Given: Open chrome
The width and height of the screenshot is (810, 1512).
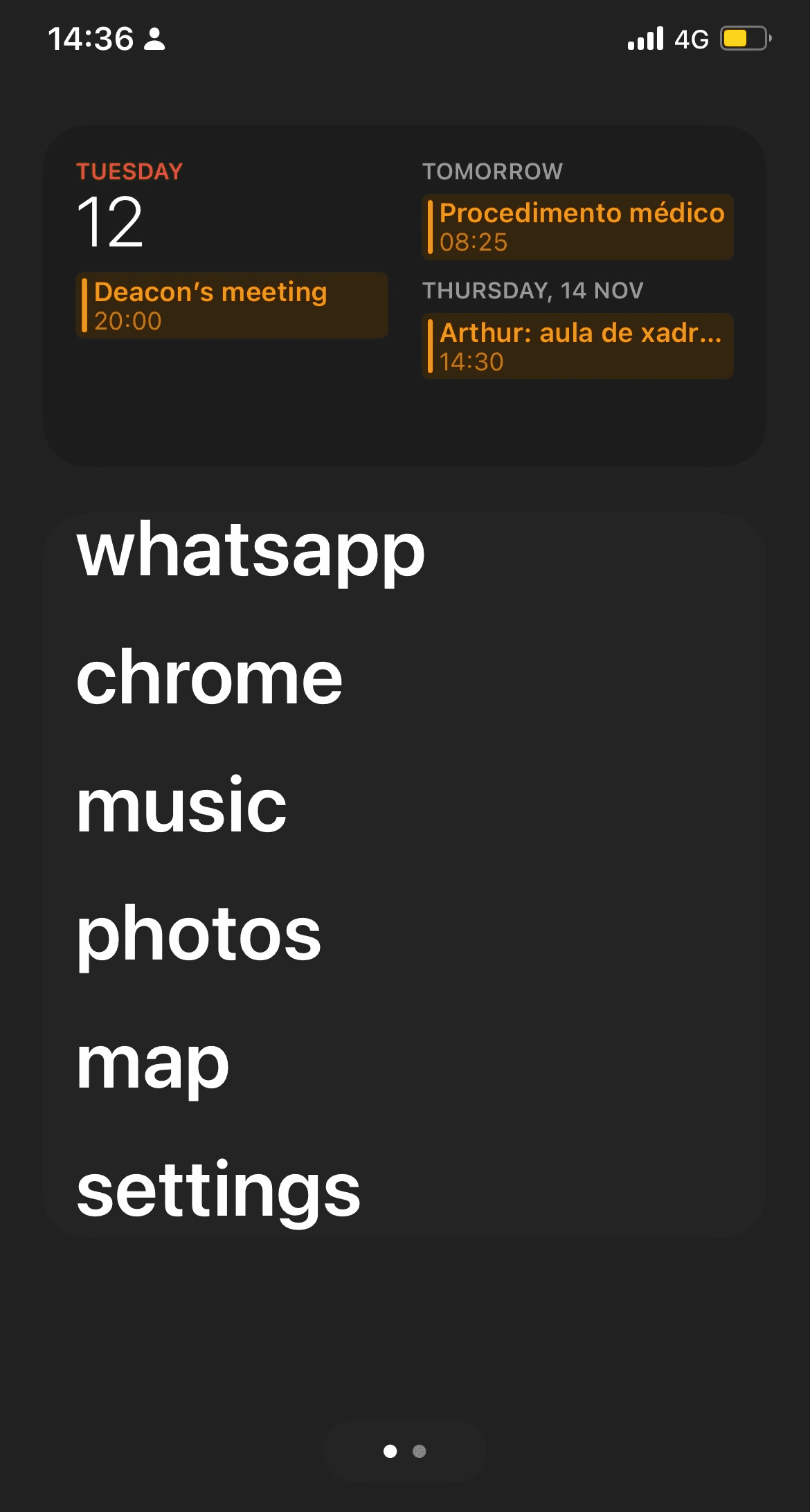Looking at the screenshot, I should [209, 679].
